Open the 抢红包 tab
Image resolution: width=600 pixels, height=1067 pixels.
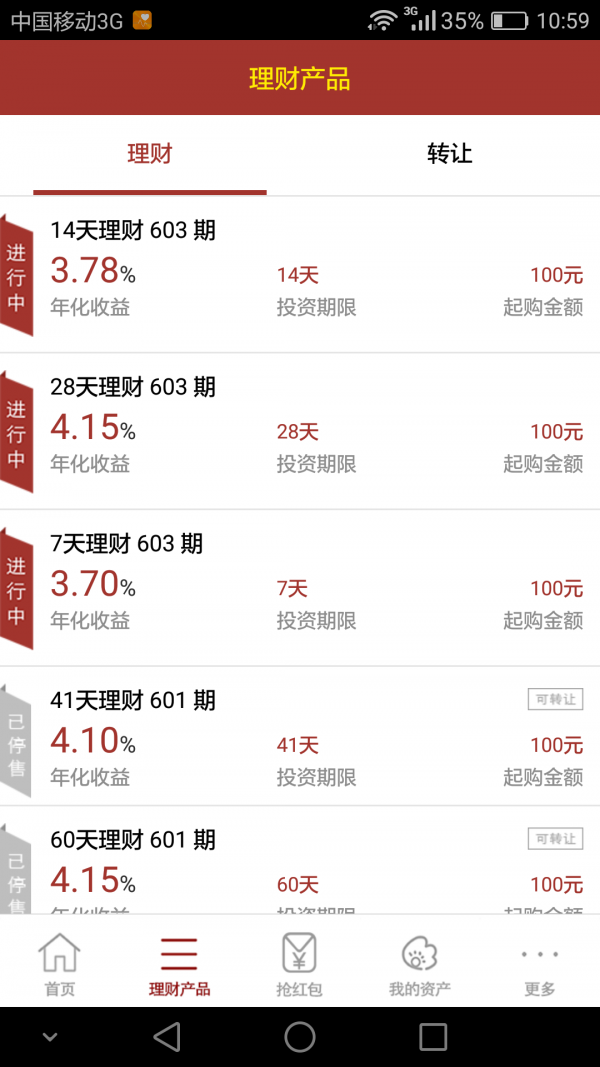(x=299, y=964)
